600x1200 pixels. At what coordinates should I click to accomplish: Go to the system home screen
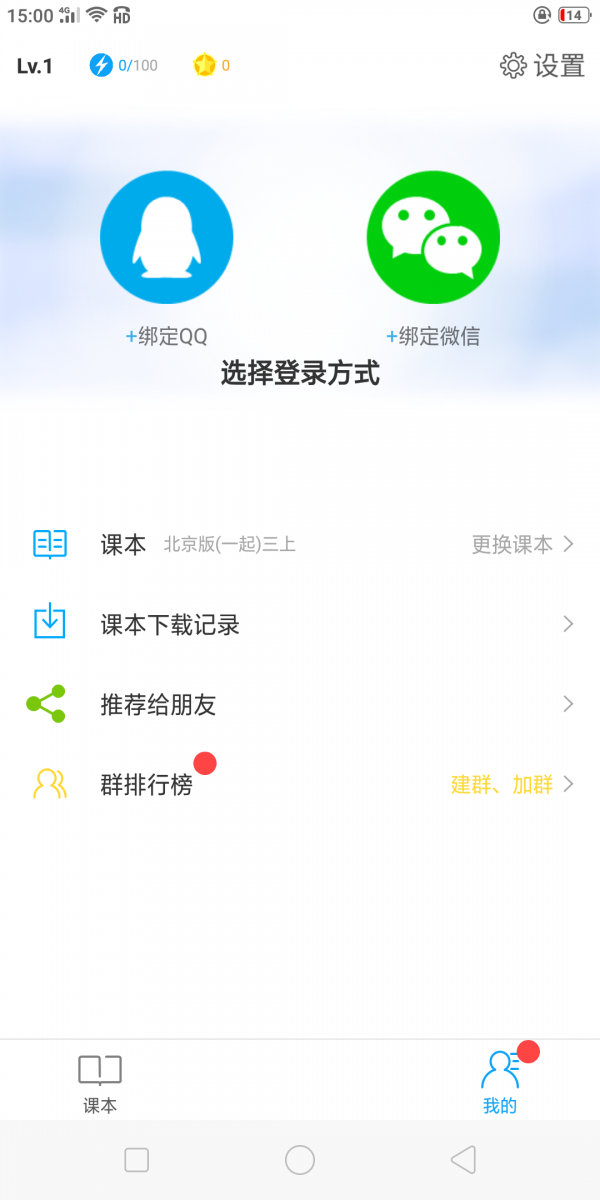[300, 1160]
